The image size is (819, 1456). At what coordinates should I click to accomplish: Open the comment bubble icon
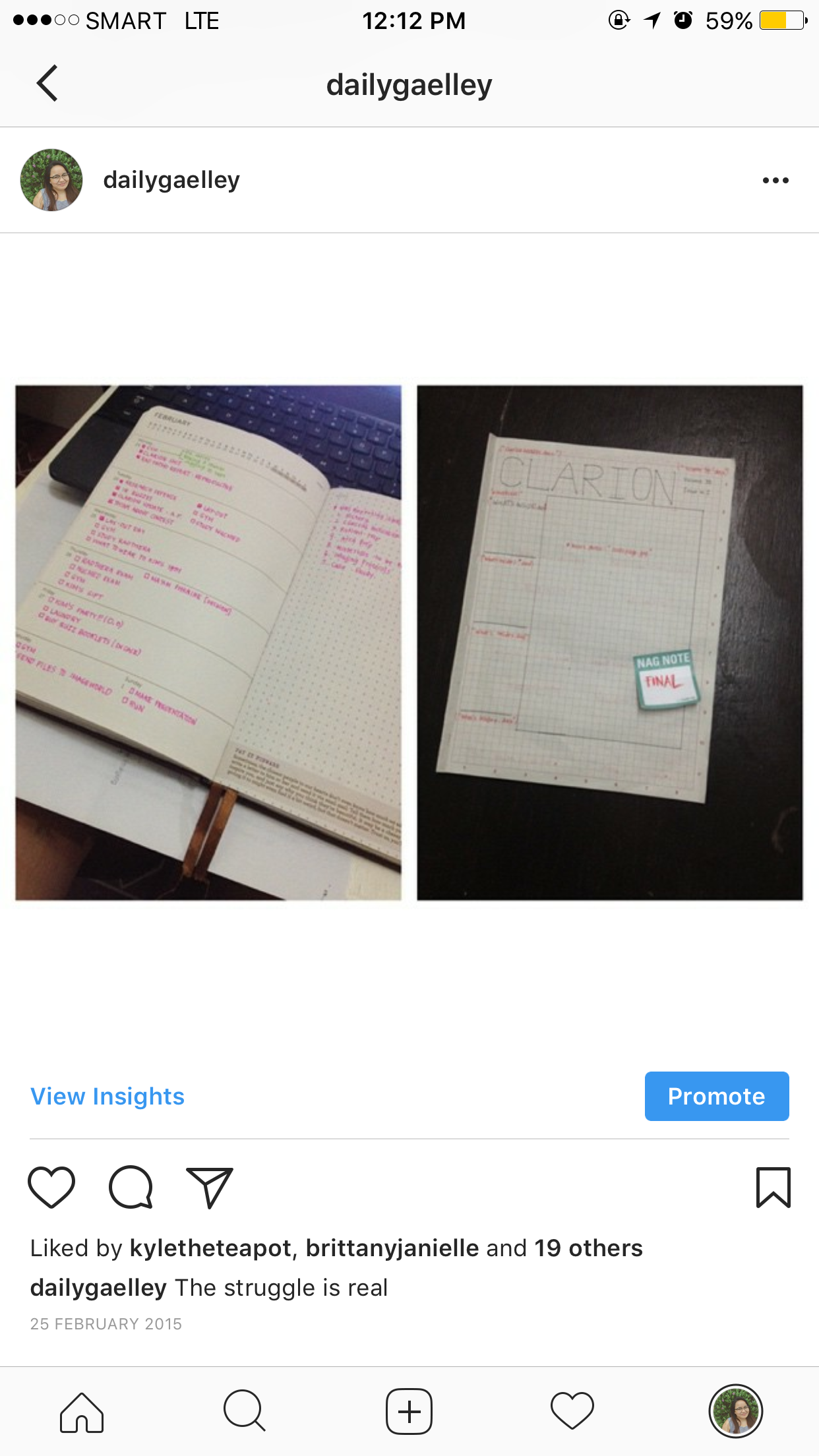click(131, 1187)
